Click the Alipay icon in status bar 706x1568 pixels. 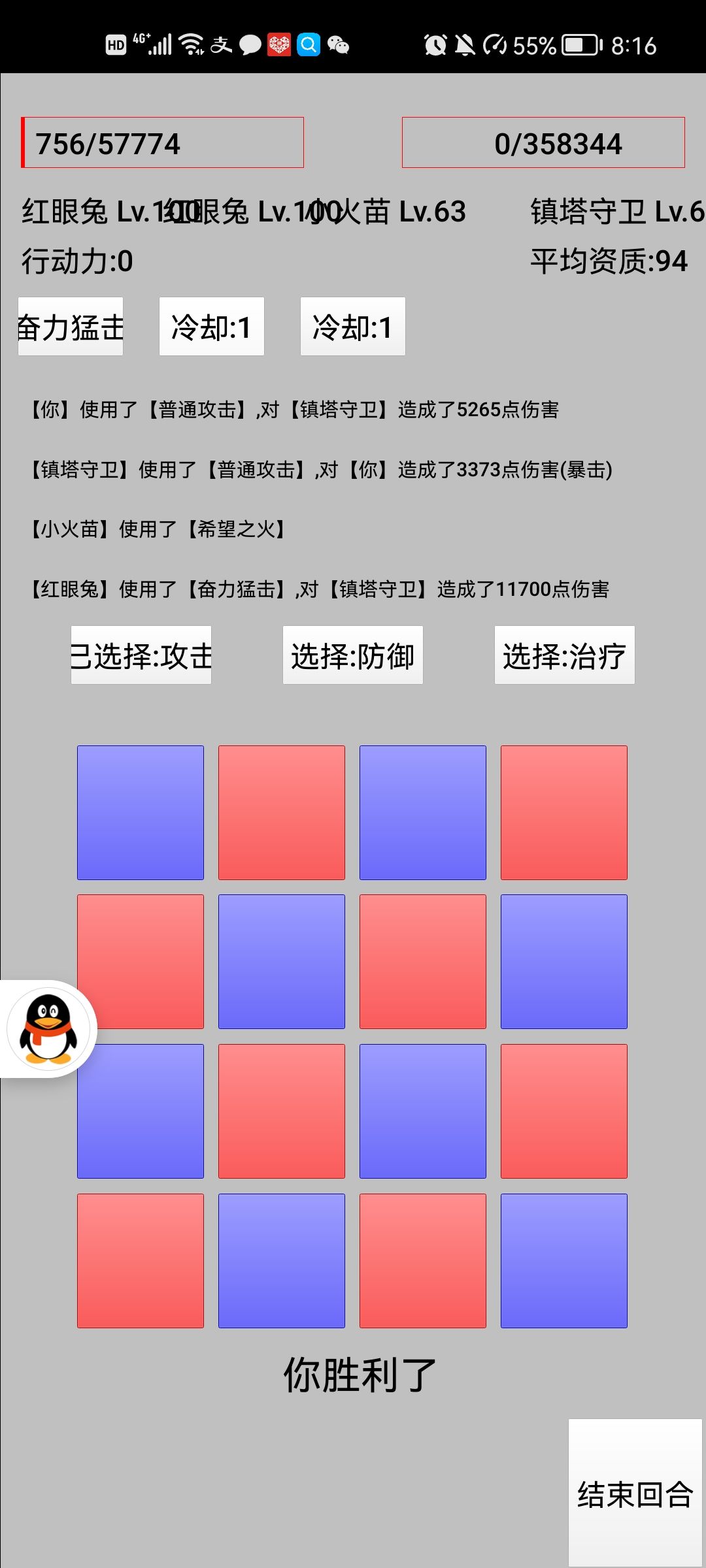pos(220,44)
